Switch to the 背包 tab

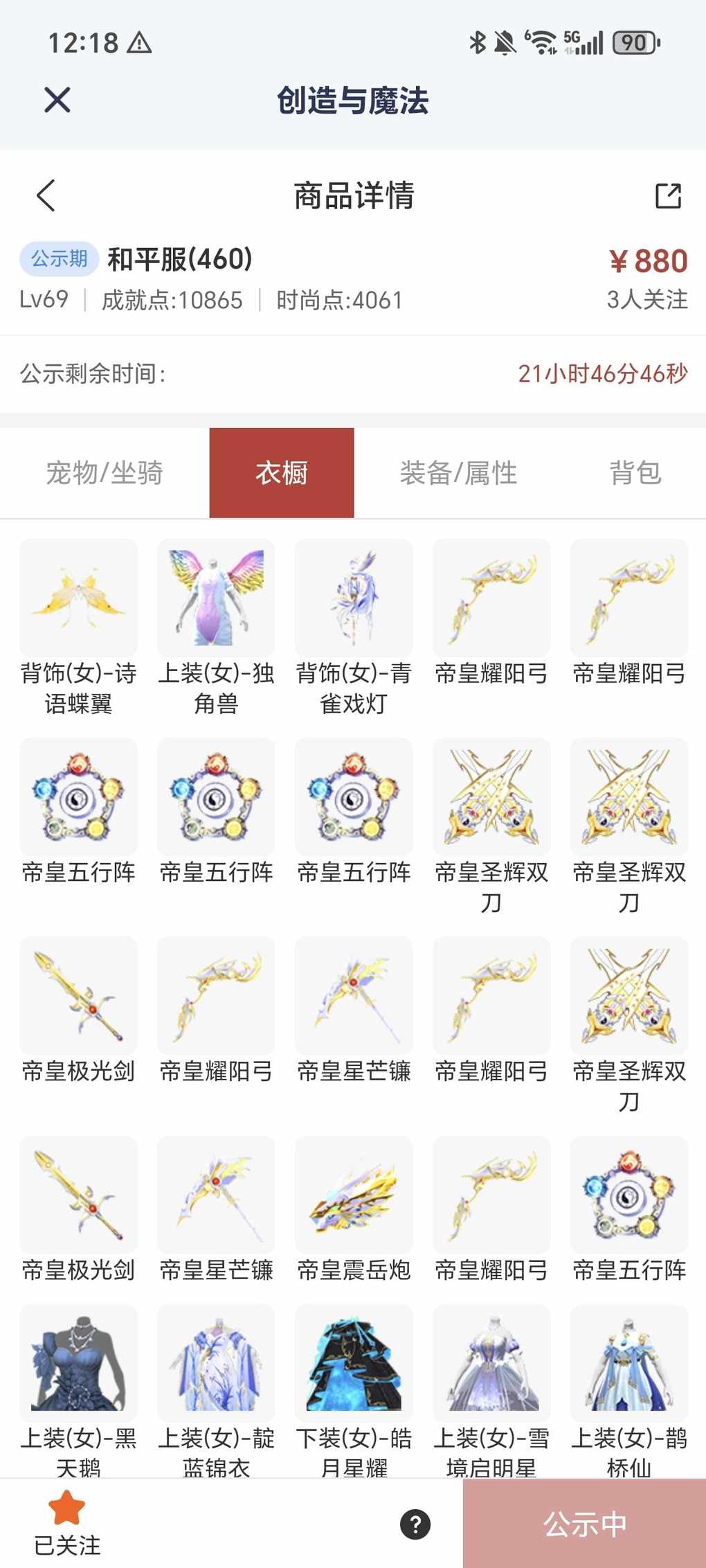(x=635, y=473)
